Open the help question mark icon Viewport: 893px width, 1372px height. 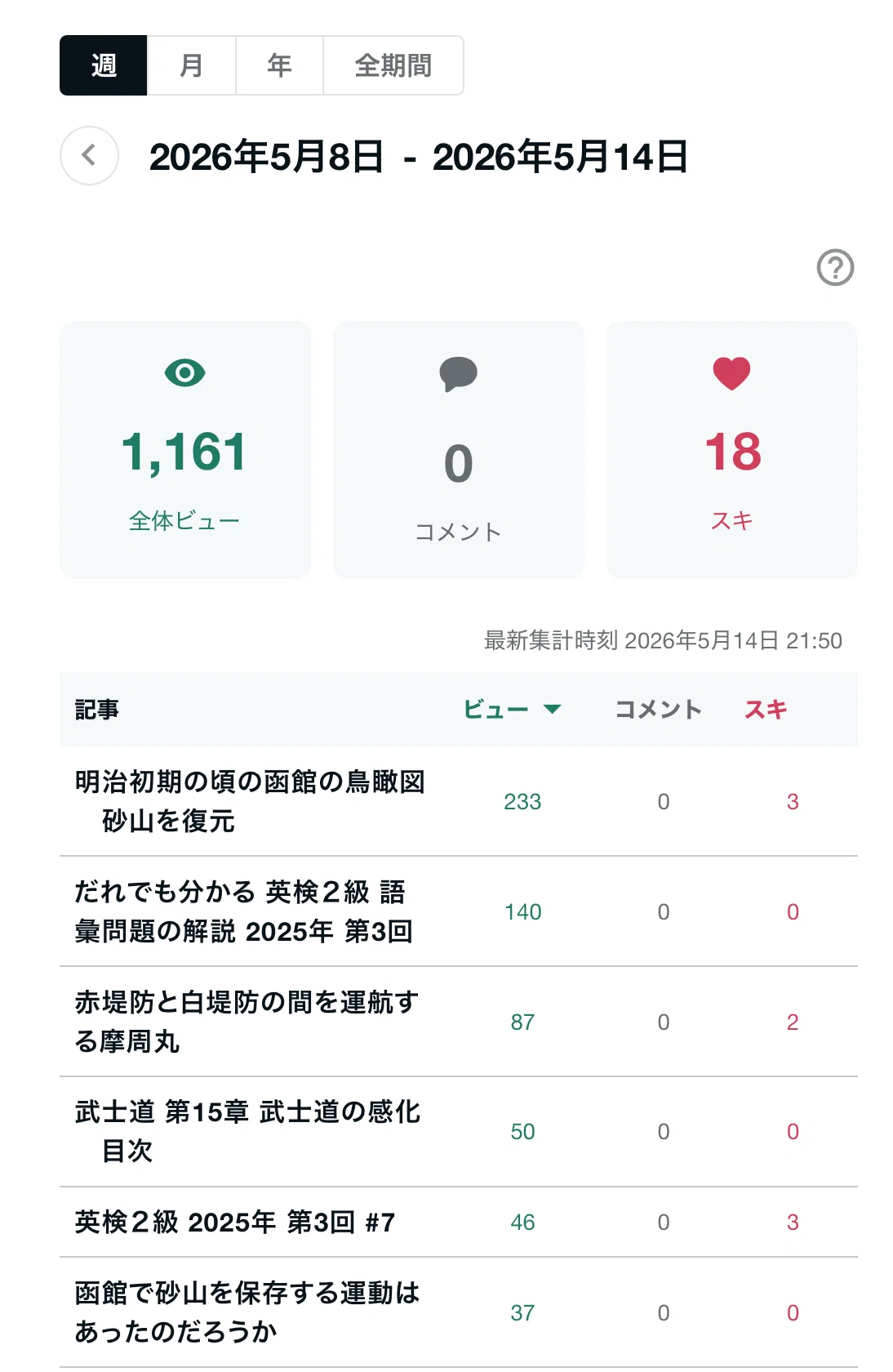(x=835, y=267)
